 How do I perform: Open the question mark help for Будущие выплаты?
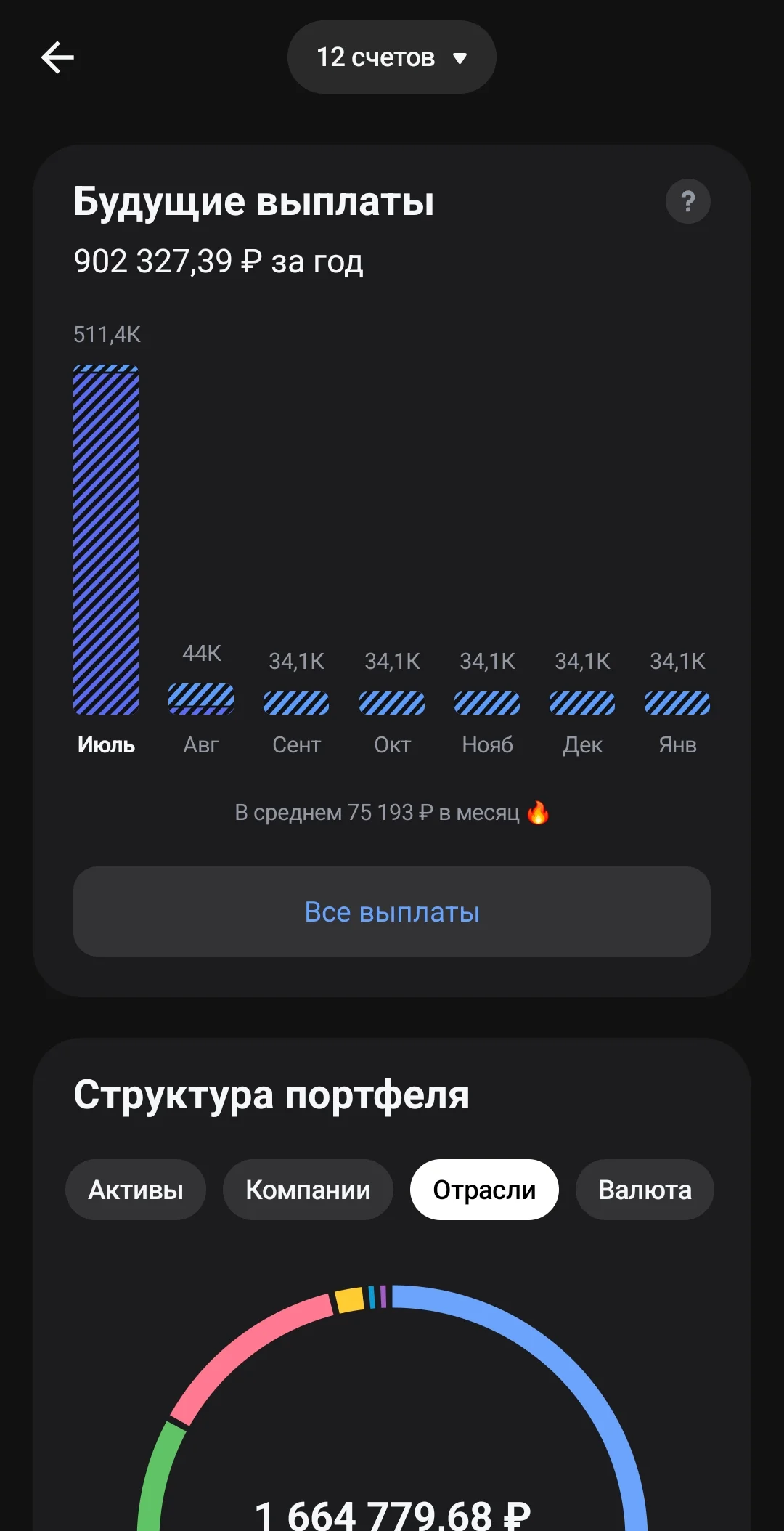(687, 201)
